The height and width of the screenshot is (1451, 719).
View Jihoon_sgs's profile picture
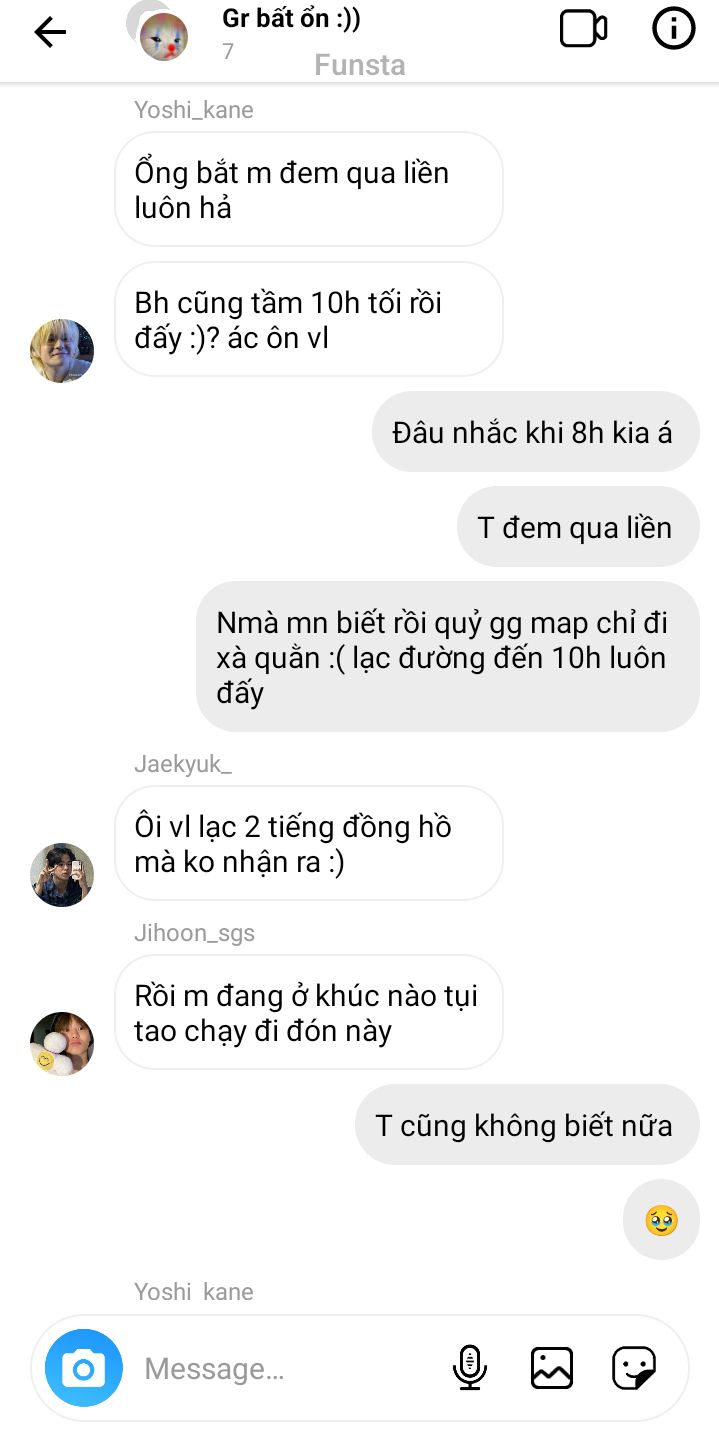(62, 1043)
